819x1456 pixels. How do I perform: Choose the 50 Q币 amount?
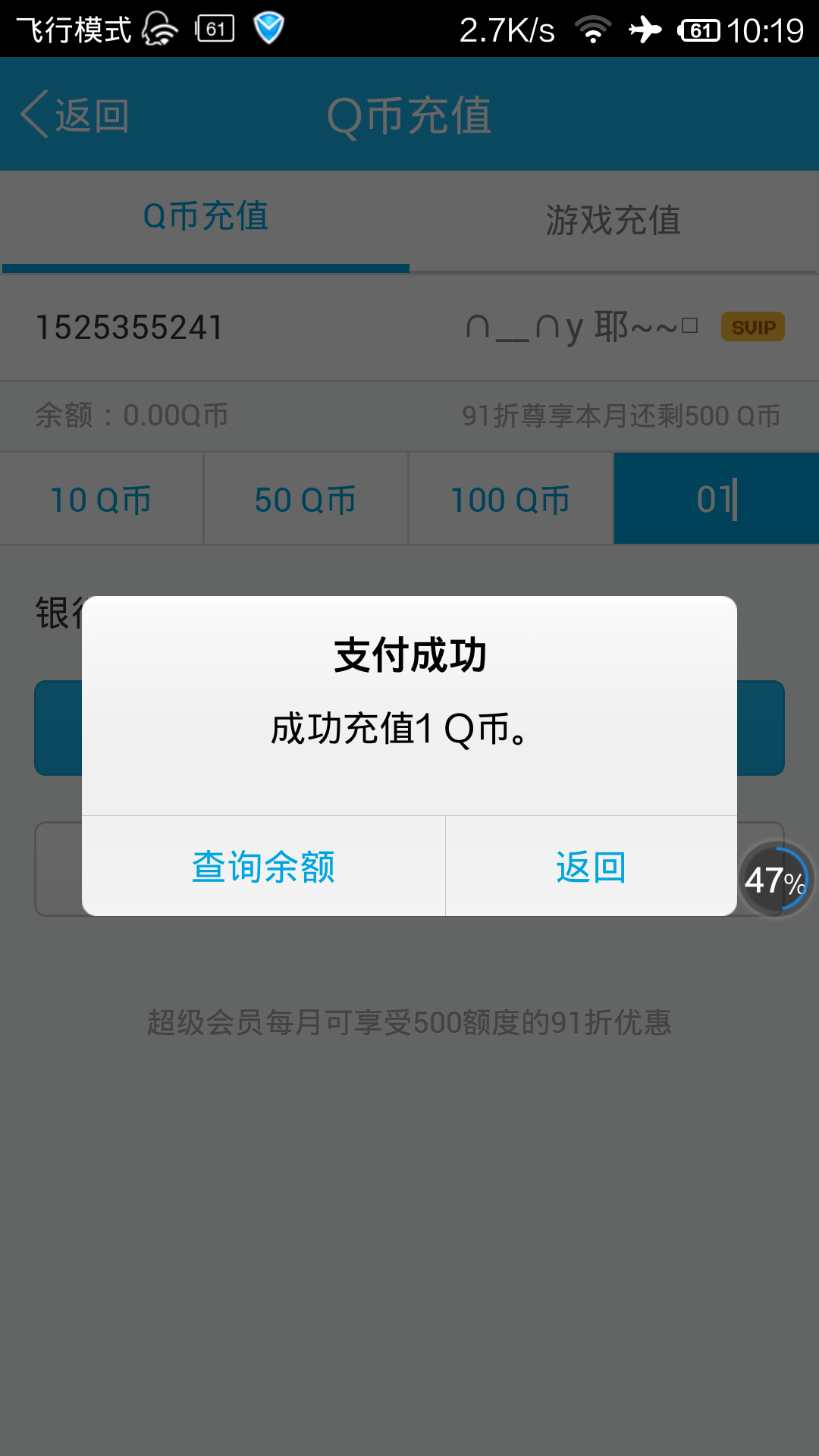[306, 500]
